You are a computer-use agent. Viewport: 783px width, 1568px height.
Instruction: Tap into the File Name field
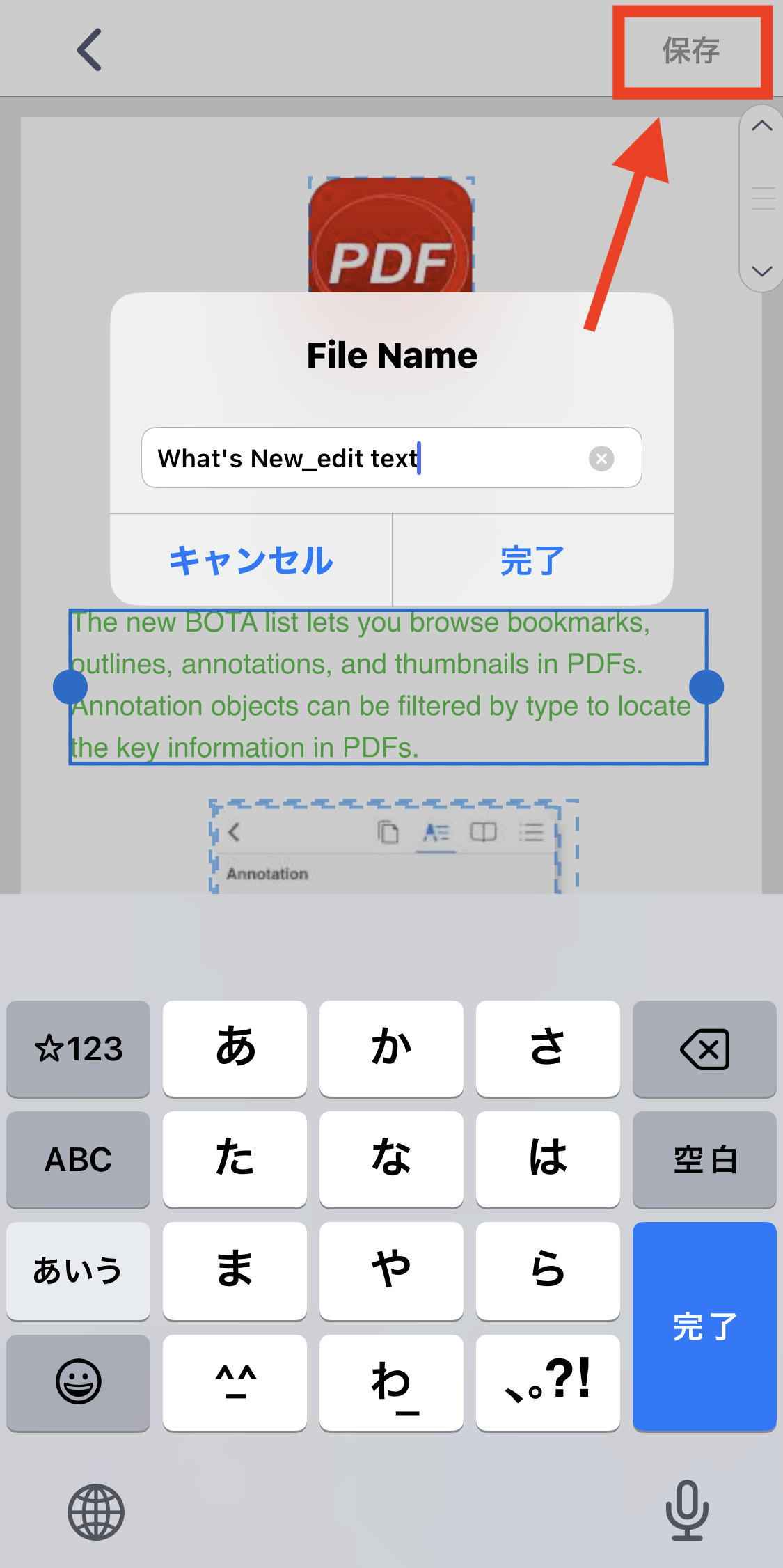[x=362, y=459]
